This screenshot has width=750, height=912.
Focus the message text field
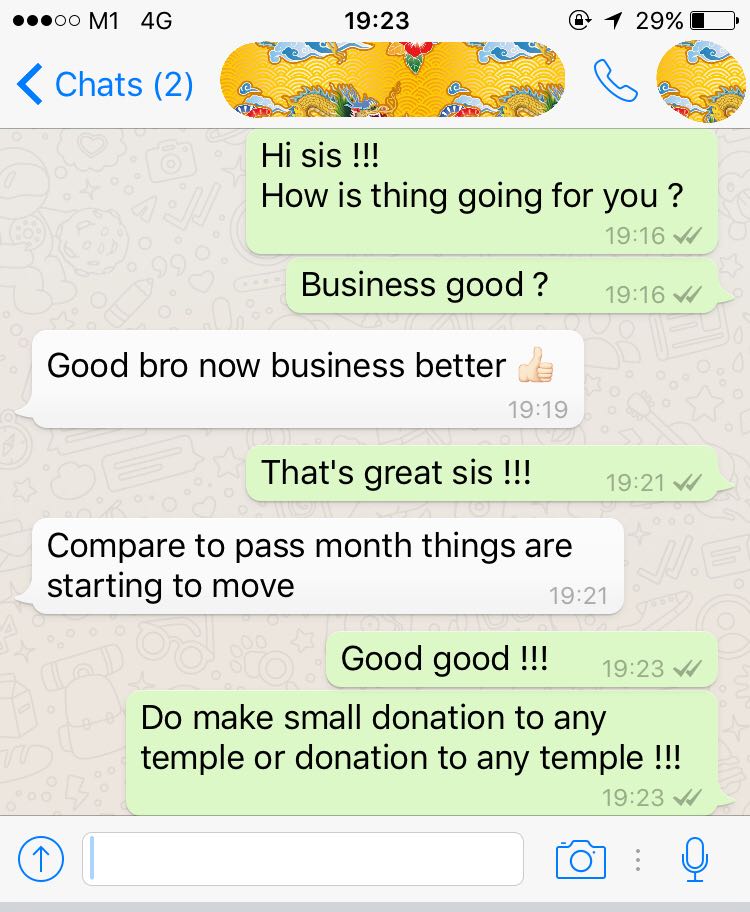[302, 858]
